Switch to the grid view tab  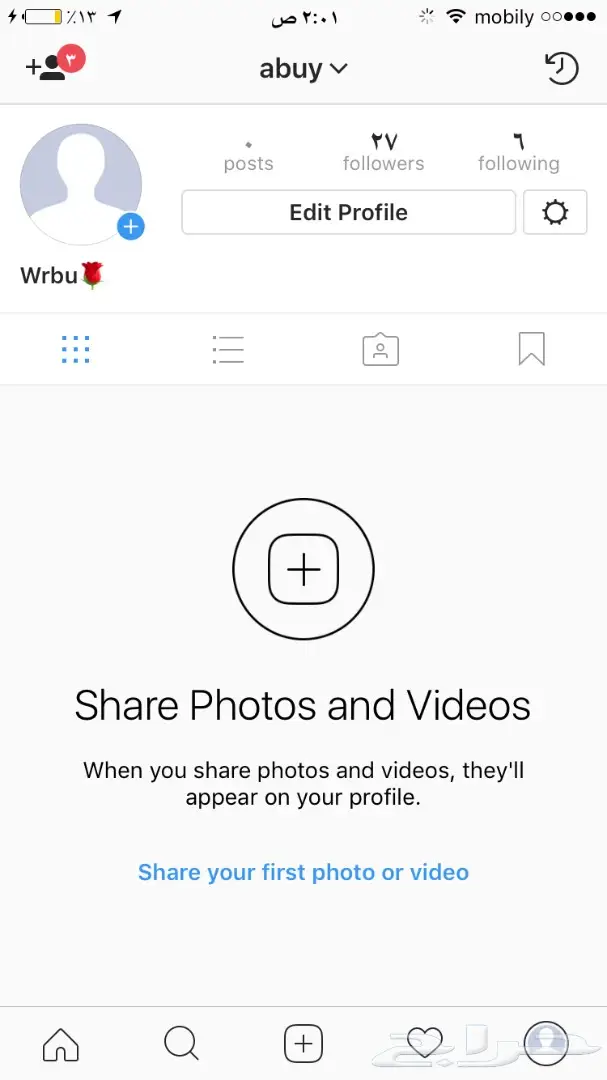point(76,349)
